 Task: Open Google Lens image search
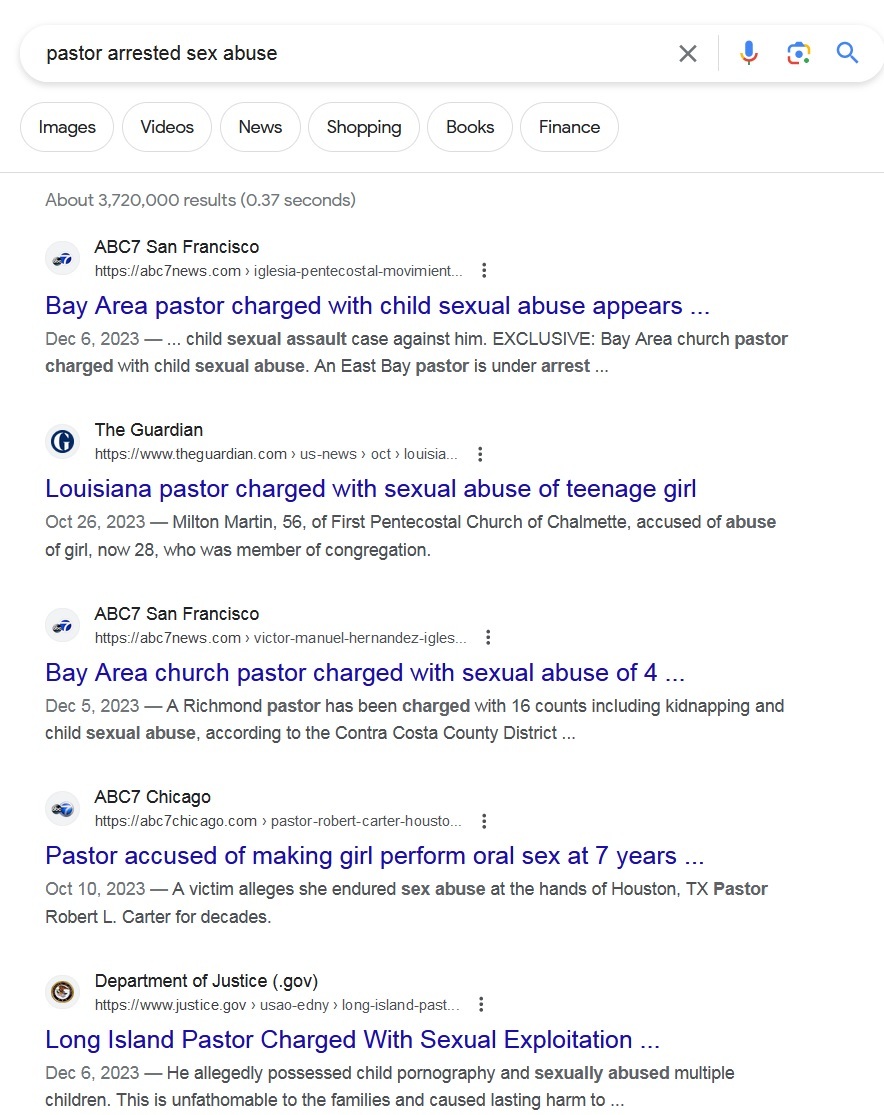point(798,53)
